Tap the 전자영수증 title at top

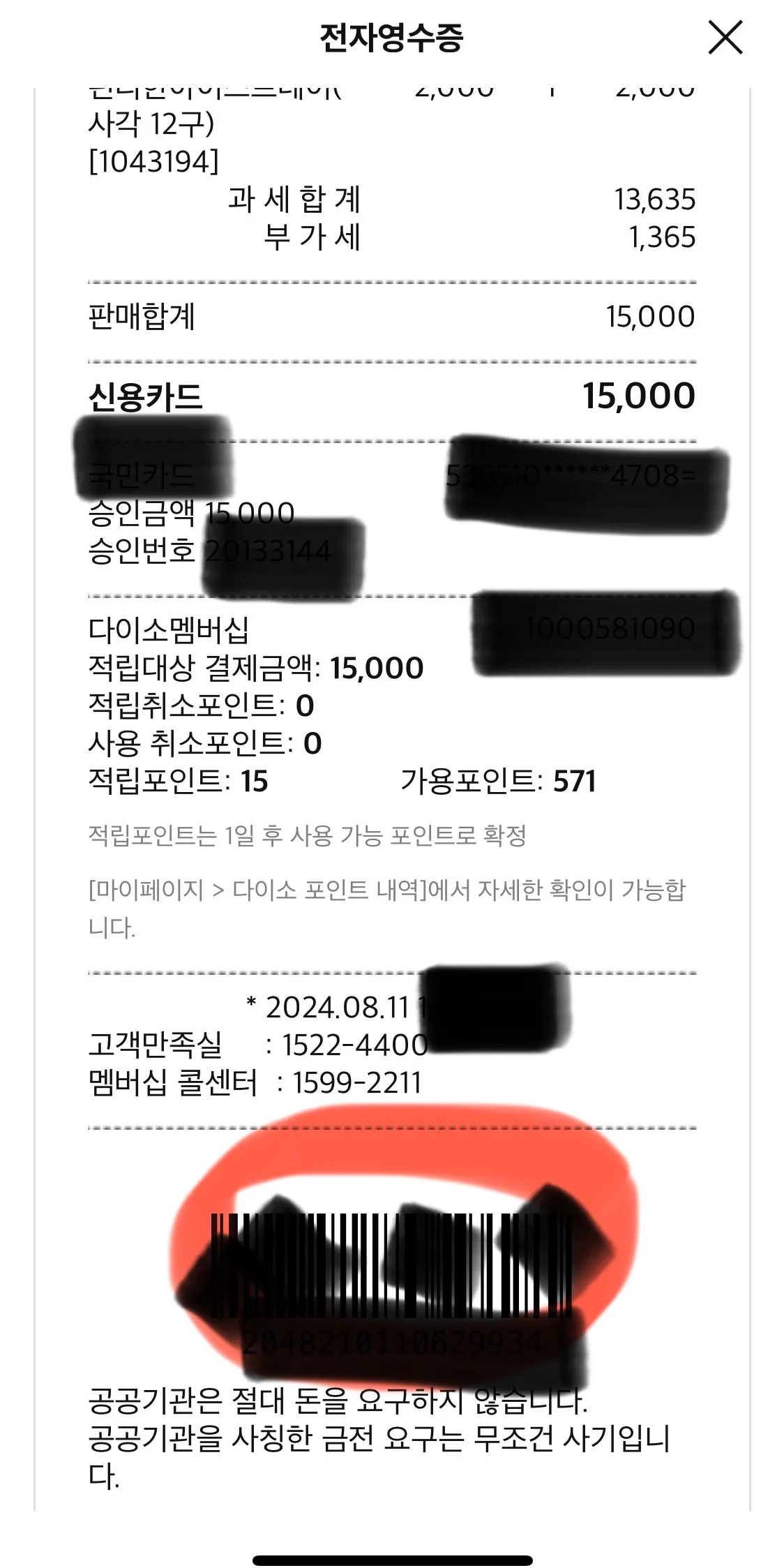click(x=392, y=36)
